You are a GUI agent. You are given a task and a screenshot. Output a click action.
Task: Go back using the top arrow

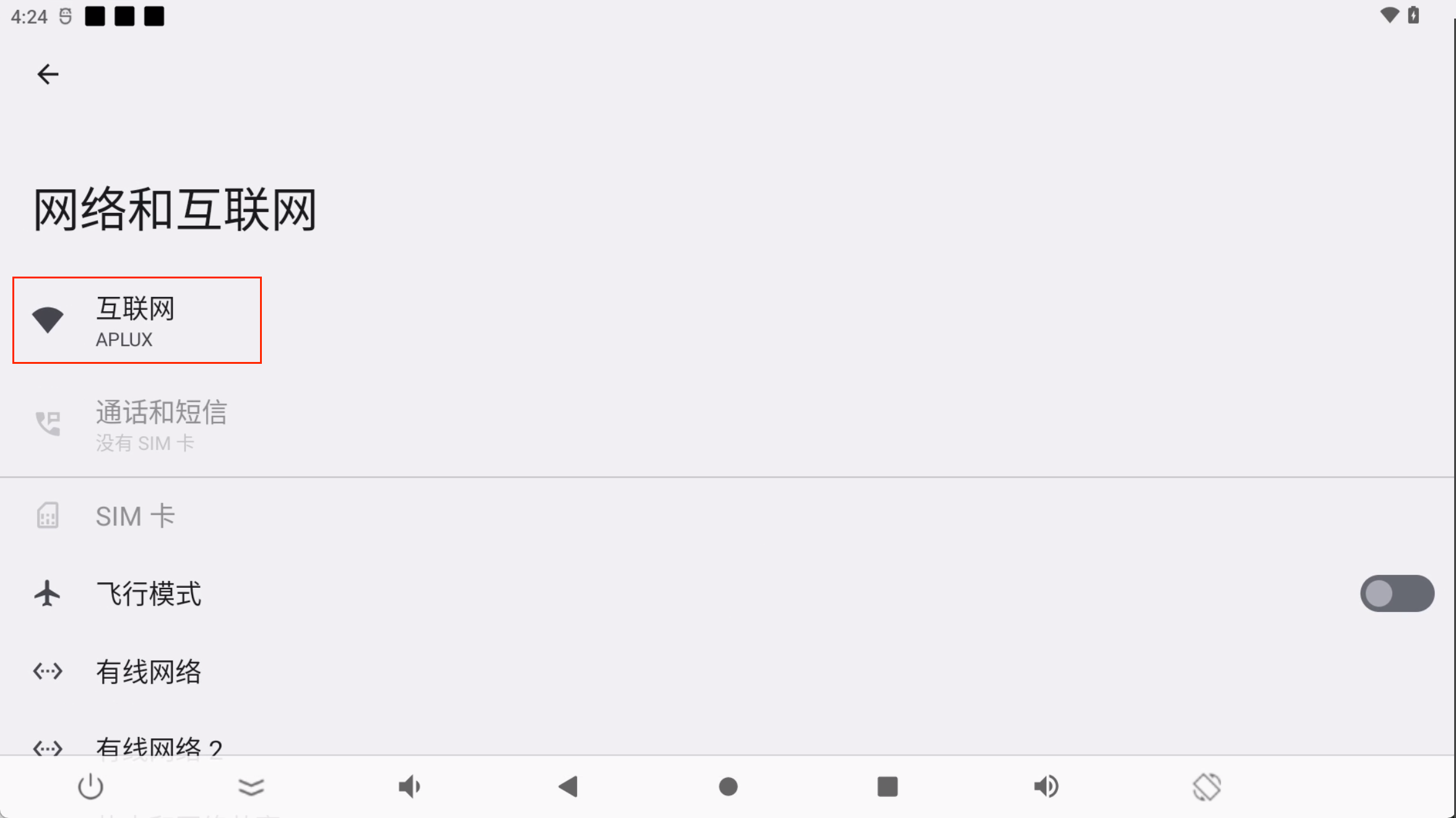(x=48, y=74)
